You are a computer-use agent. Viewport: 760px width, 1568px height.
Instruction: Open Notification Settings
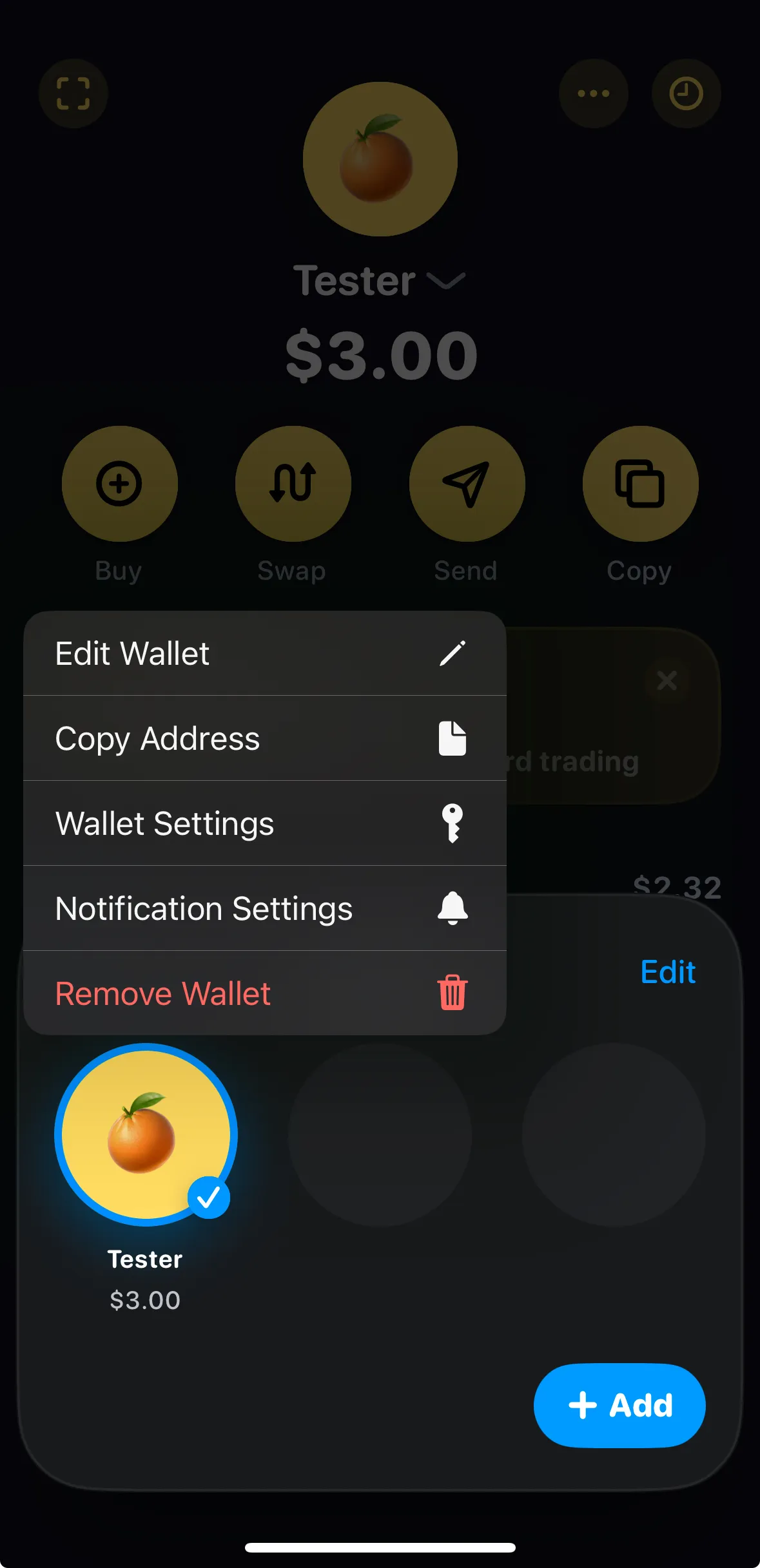264,908
